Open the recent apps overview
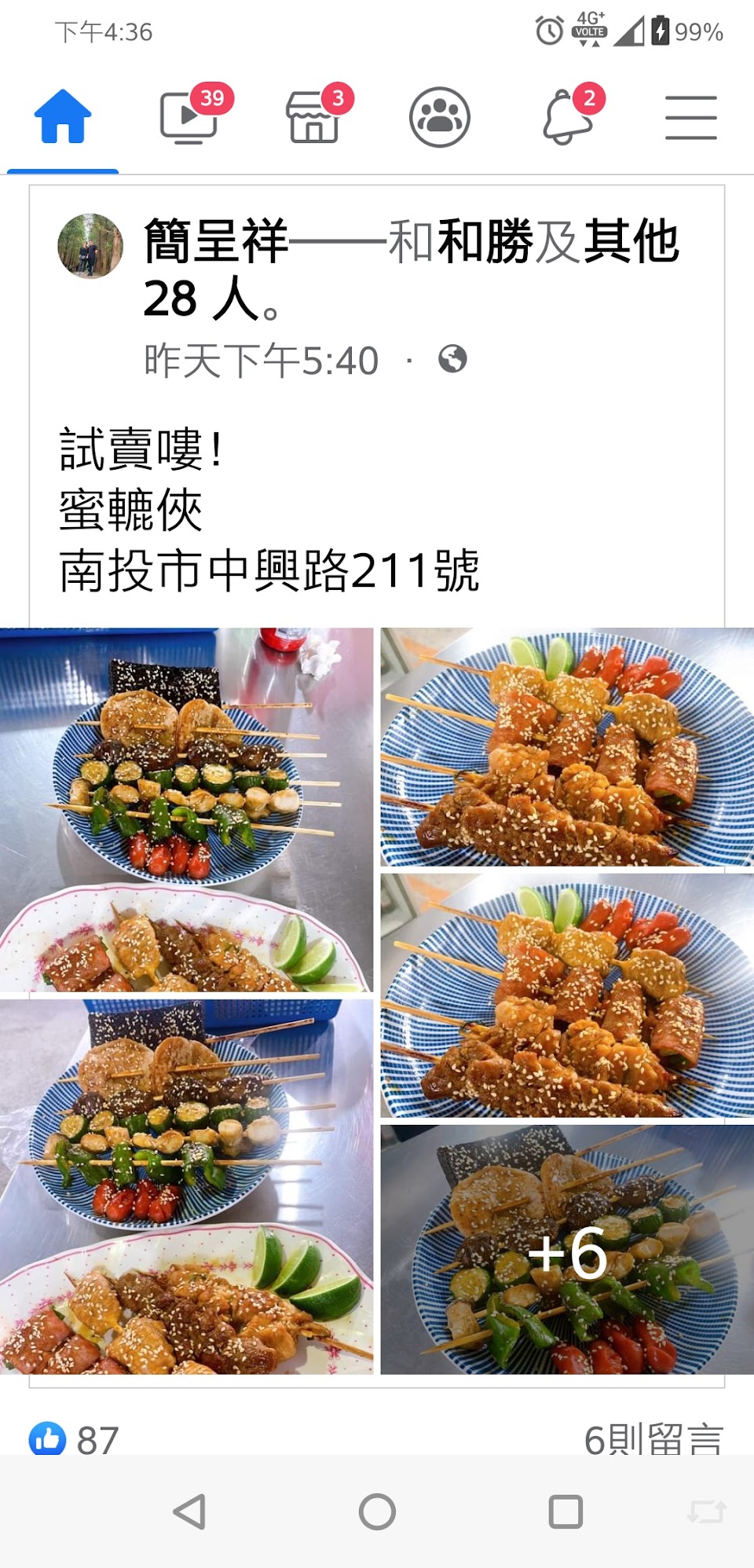The width and height of the screenshot is (754, 1568). (x=565, y=1511)
